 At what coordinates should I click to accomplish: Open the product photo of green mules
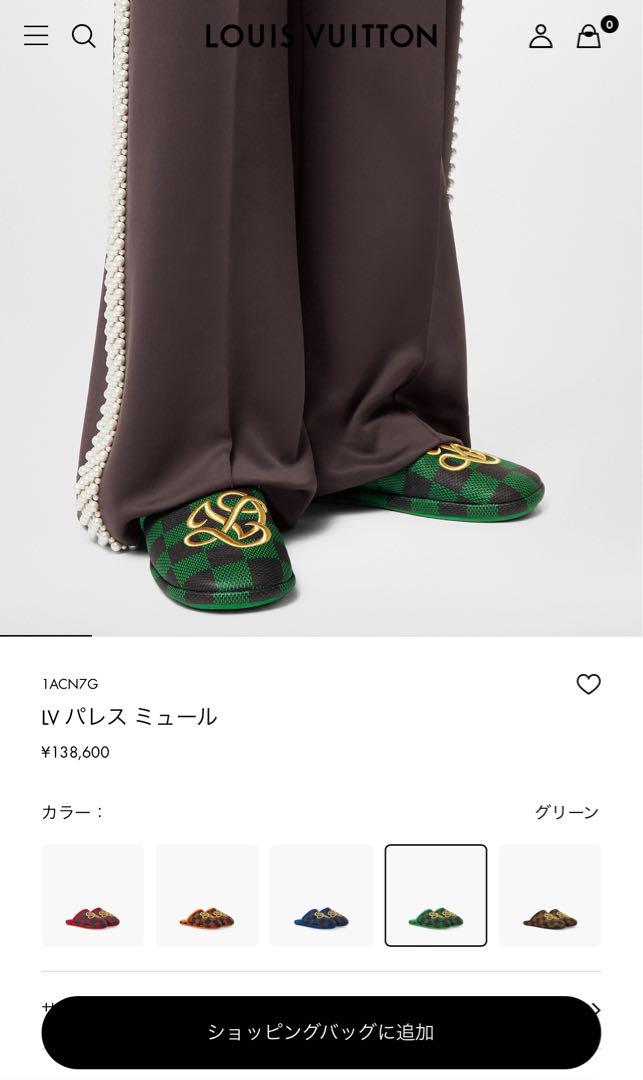[322, 318]
